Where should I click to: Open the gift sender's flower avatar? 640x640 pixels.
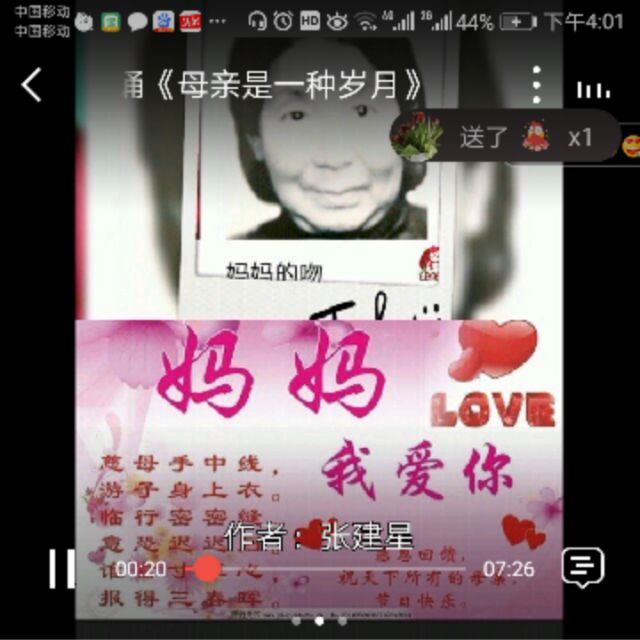pyautogui.click(x=417, y=136)
